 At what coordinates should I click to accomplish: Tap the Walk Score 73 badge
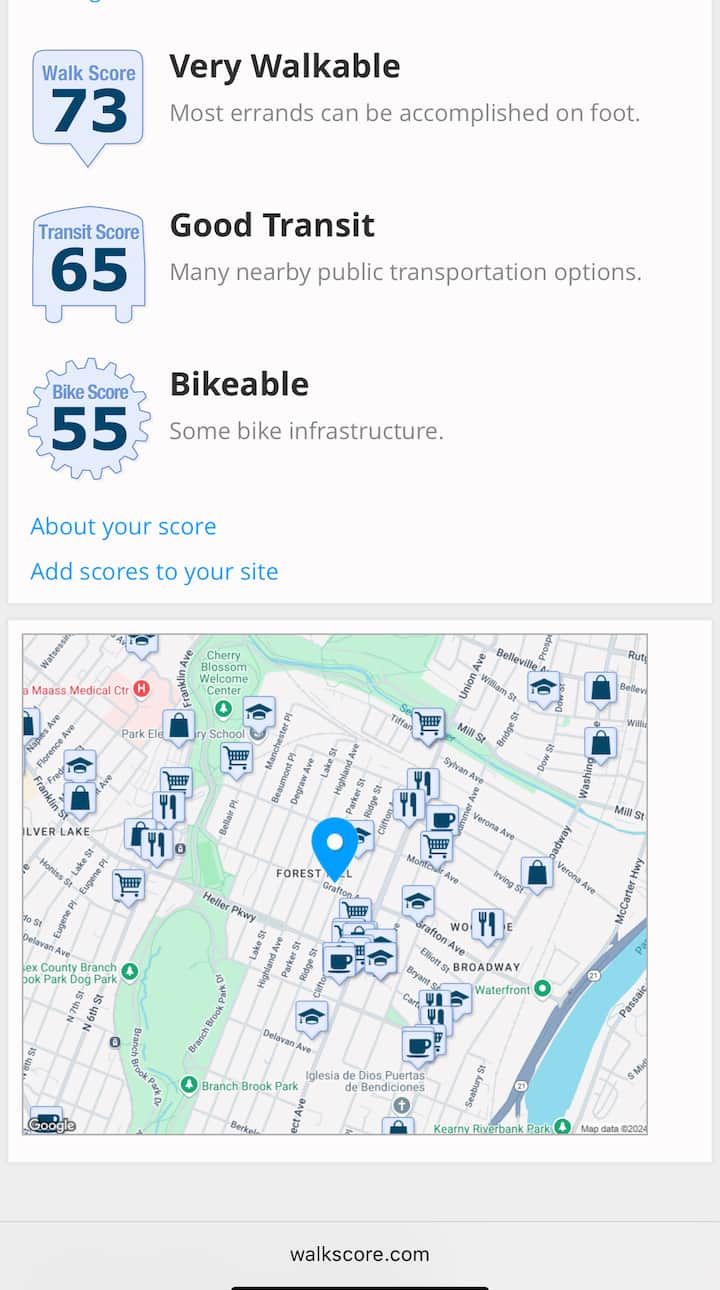coord(88,103)
